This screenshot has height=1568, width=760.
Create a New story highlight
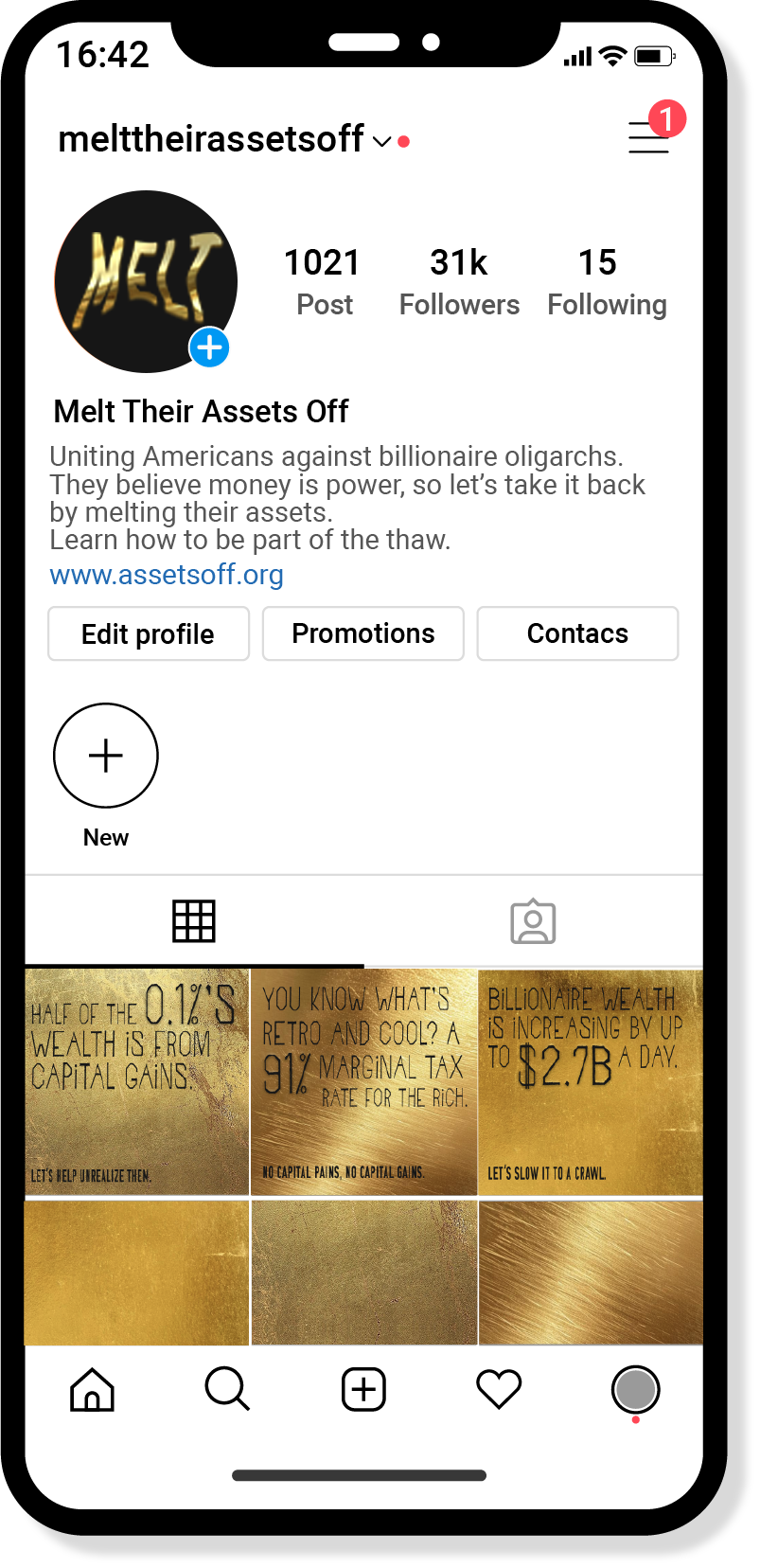(x=106, y=756)
